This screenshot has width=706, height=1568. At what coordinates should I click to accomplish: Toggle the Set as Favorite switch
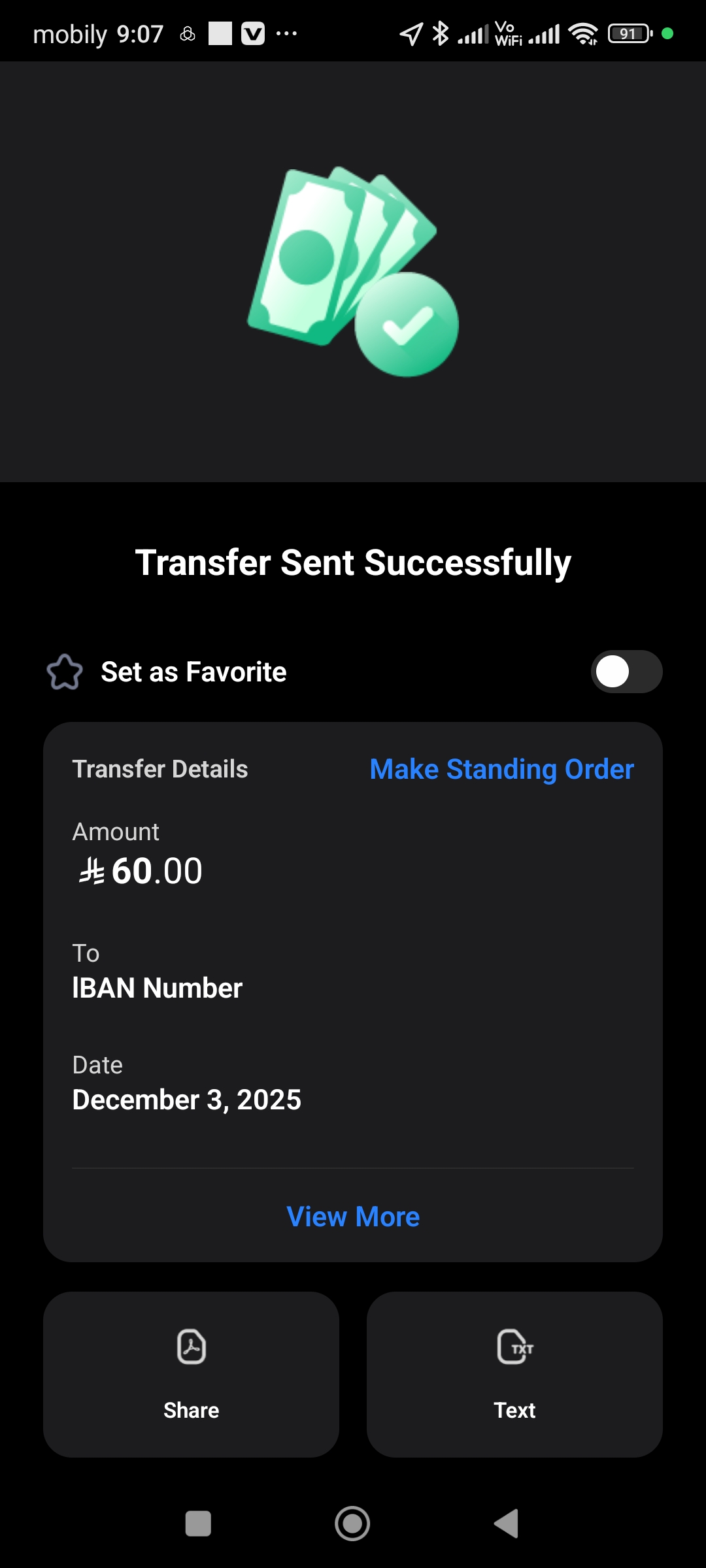626,672
